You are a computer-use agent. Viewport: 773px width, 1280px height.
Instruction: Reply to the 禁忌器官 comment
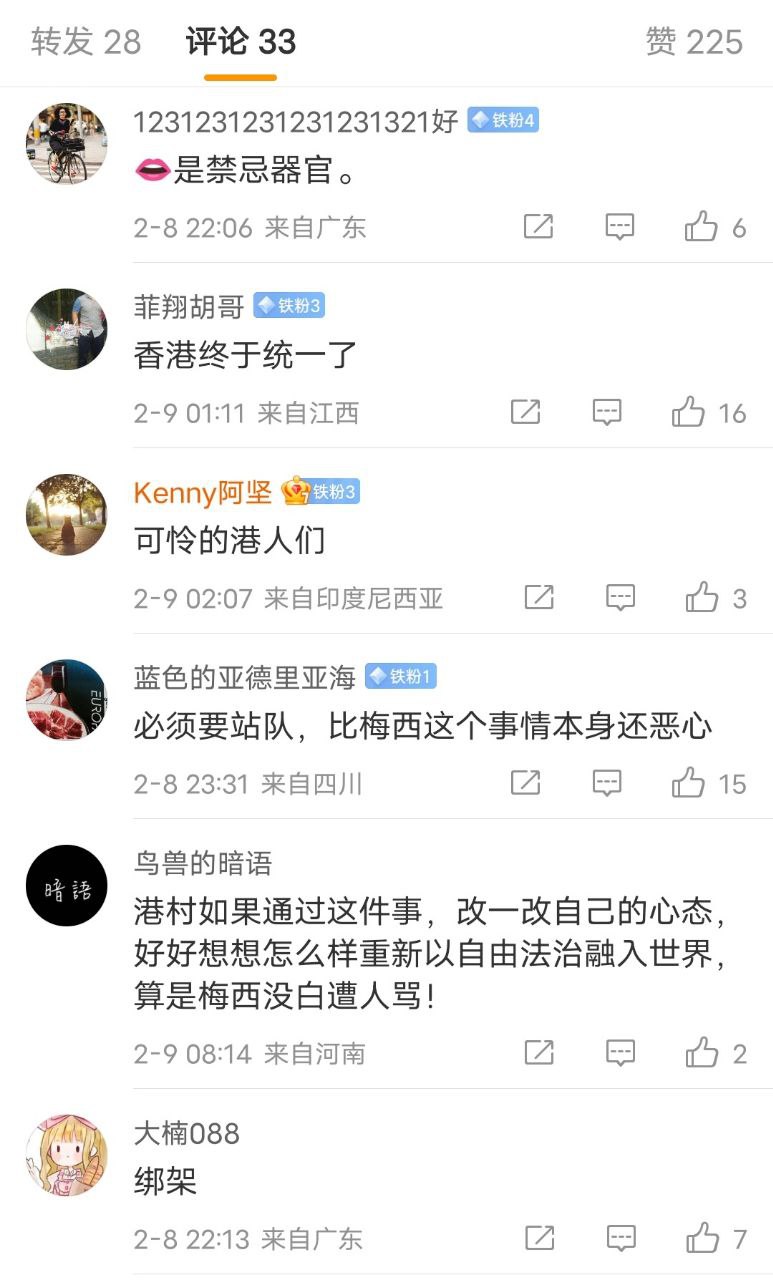(620, 227)
